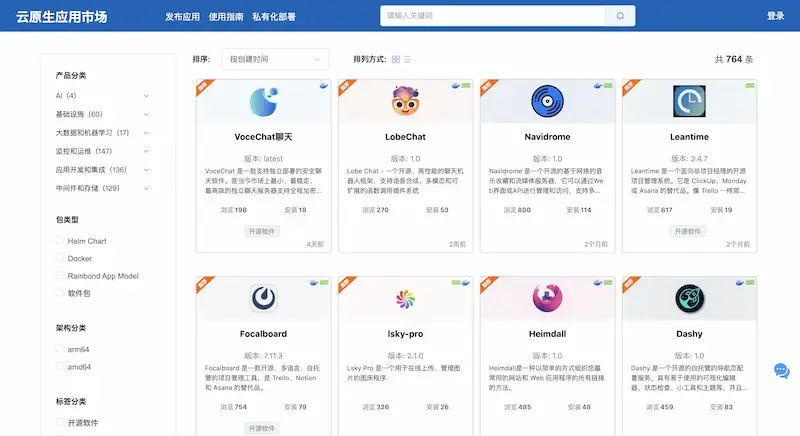Open the LobeChat app card
Viewport: 800px width, 436px height.
[405, 166]
